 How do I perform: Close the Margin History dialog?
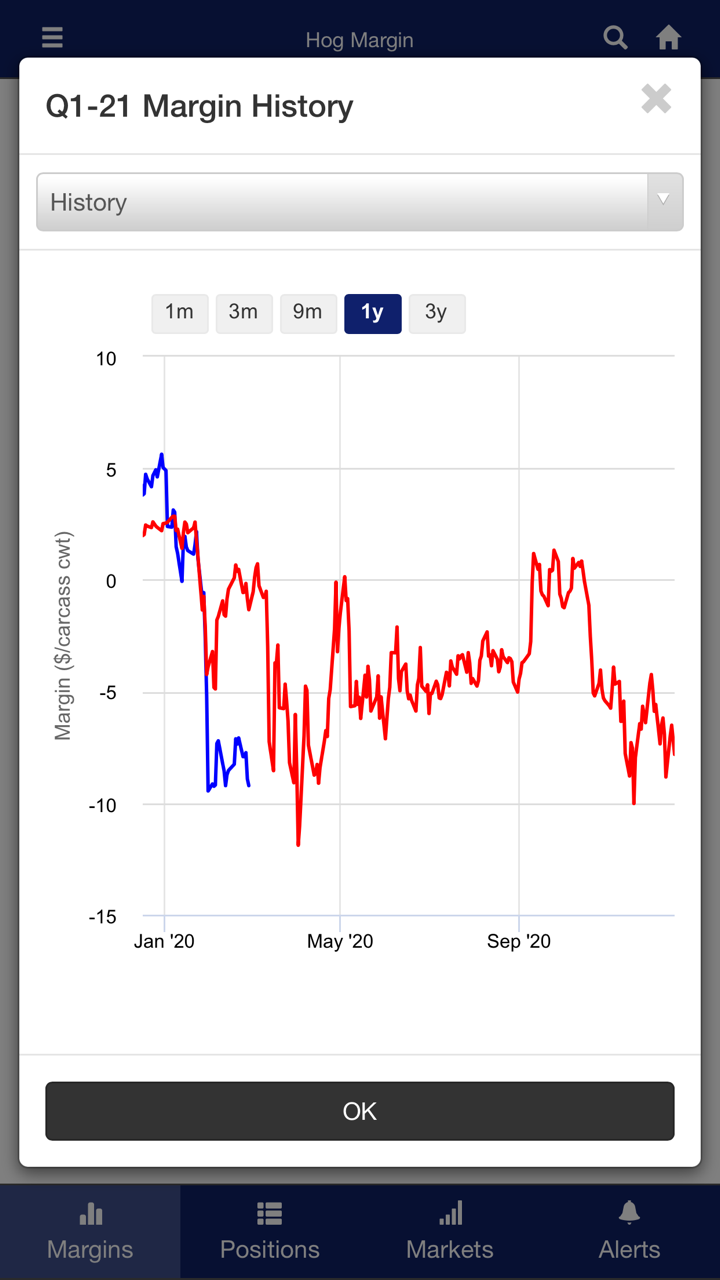tap(656, 99)
